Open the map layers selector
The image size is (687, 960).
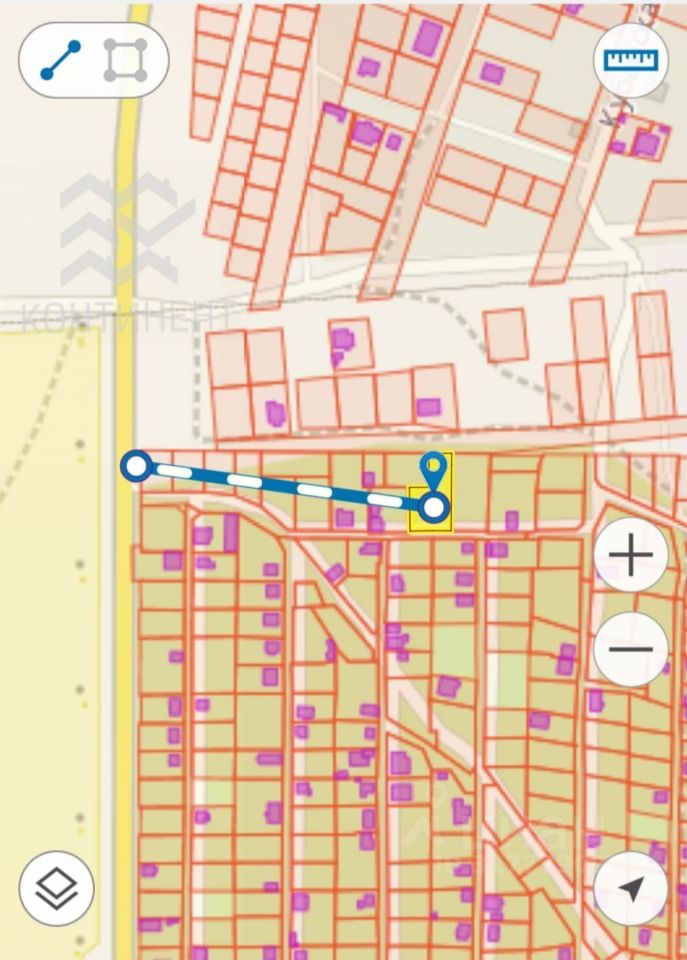click(56, 887)
